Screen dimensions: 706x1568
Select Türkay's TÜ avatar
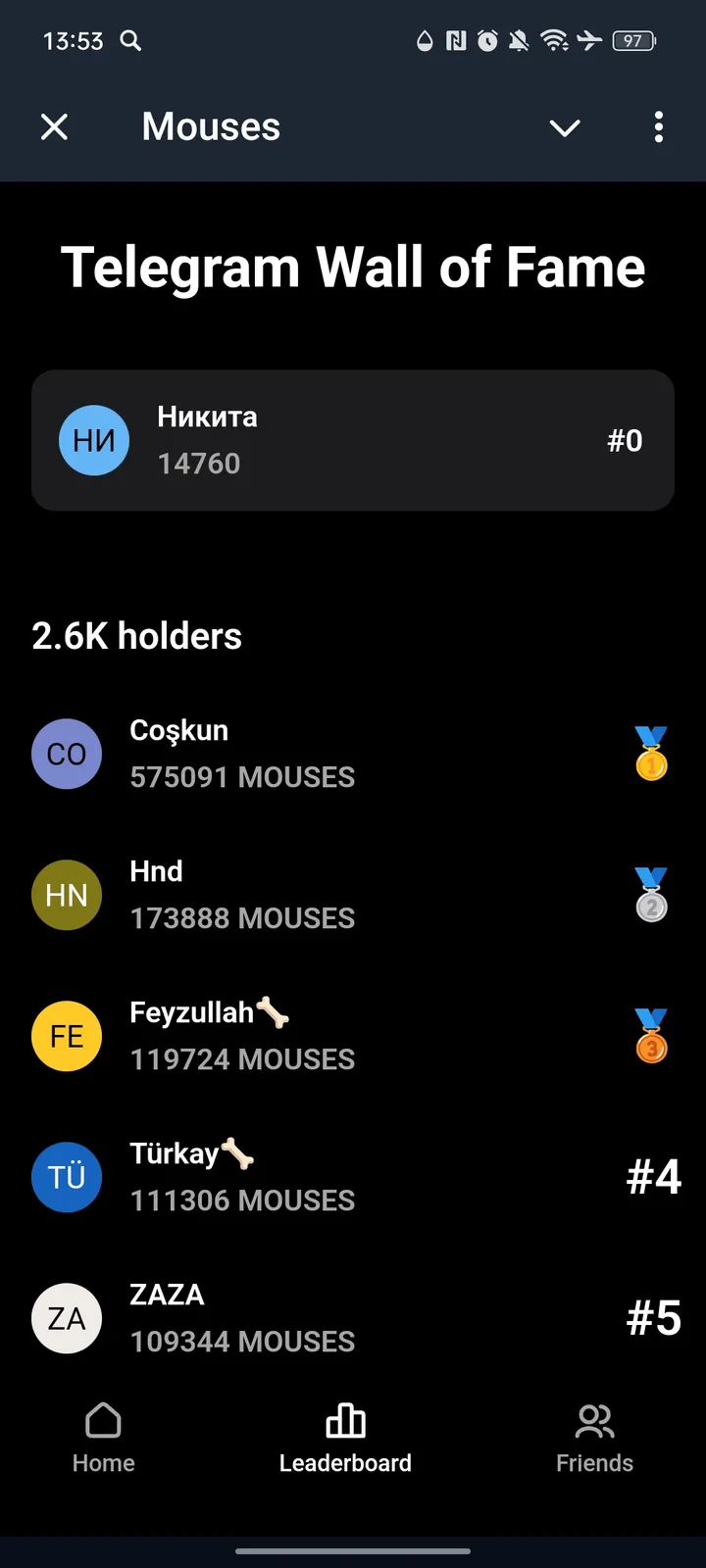click(x=67, y=1177)
